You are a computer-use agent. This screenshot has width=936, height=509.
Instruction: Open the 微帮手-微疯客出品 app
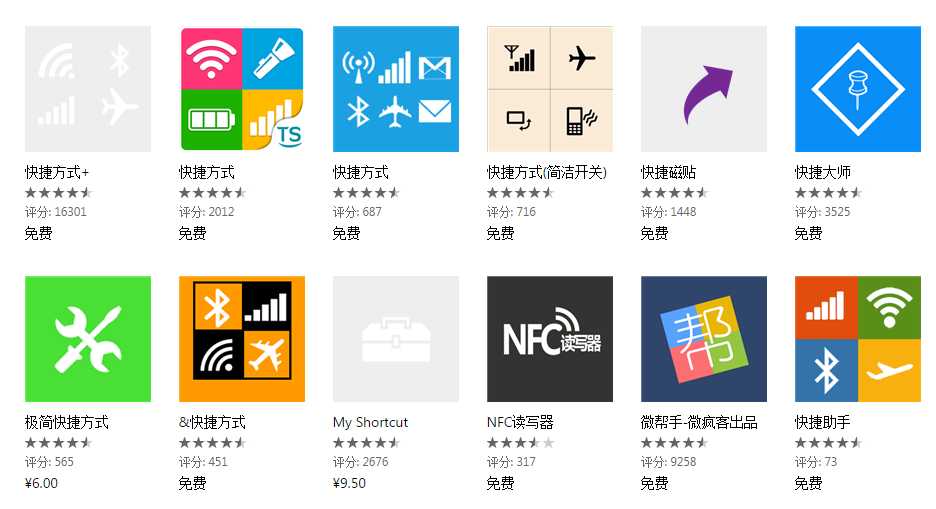point(704,339)
